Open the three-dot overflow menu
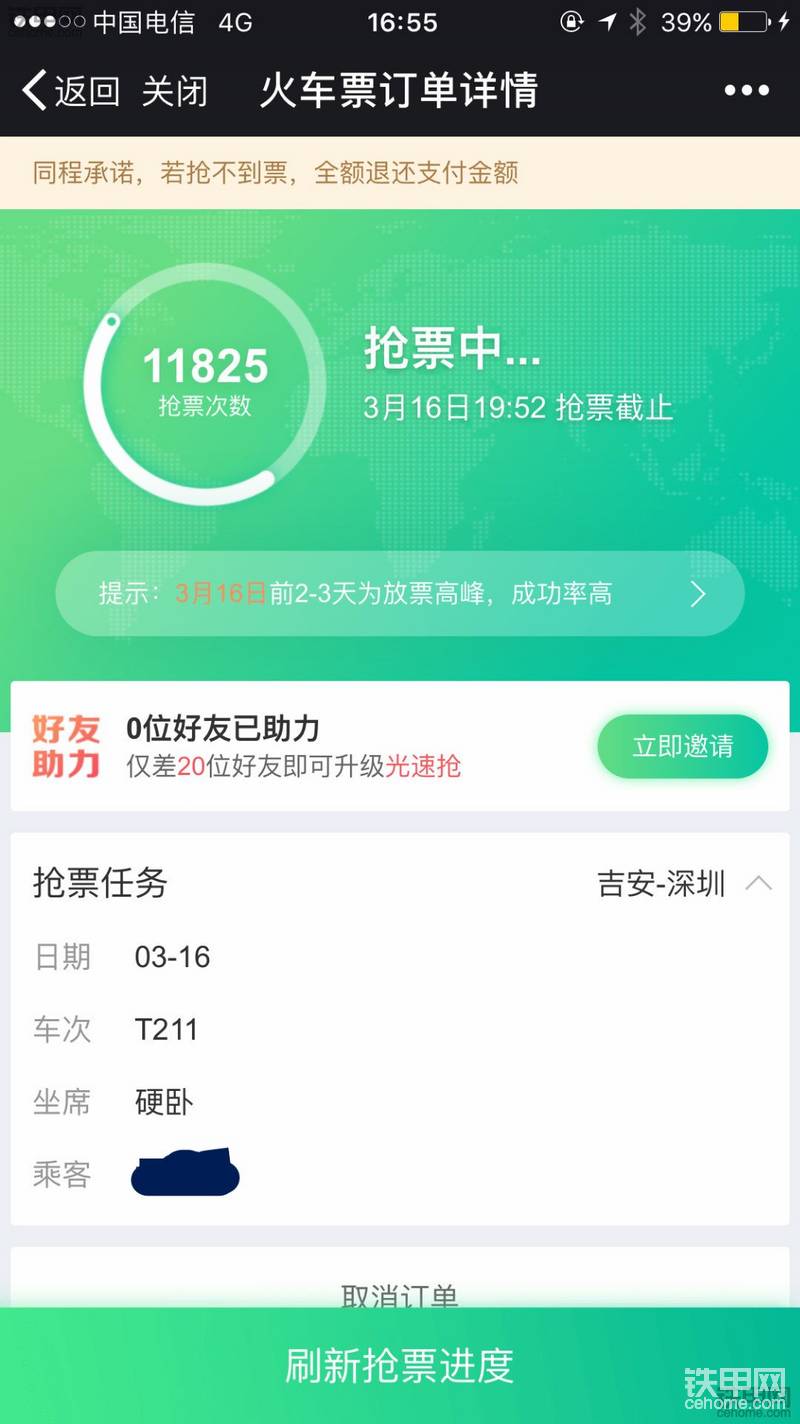This screenshot has width=800, height=1424. click(x=746, y=91)
